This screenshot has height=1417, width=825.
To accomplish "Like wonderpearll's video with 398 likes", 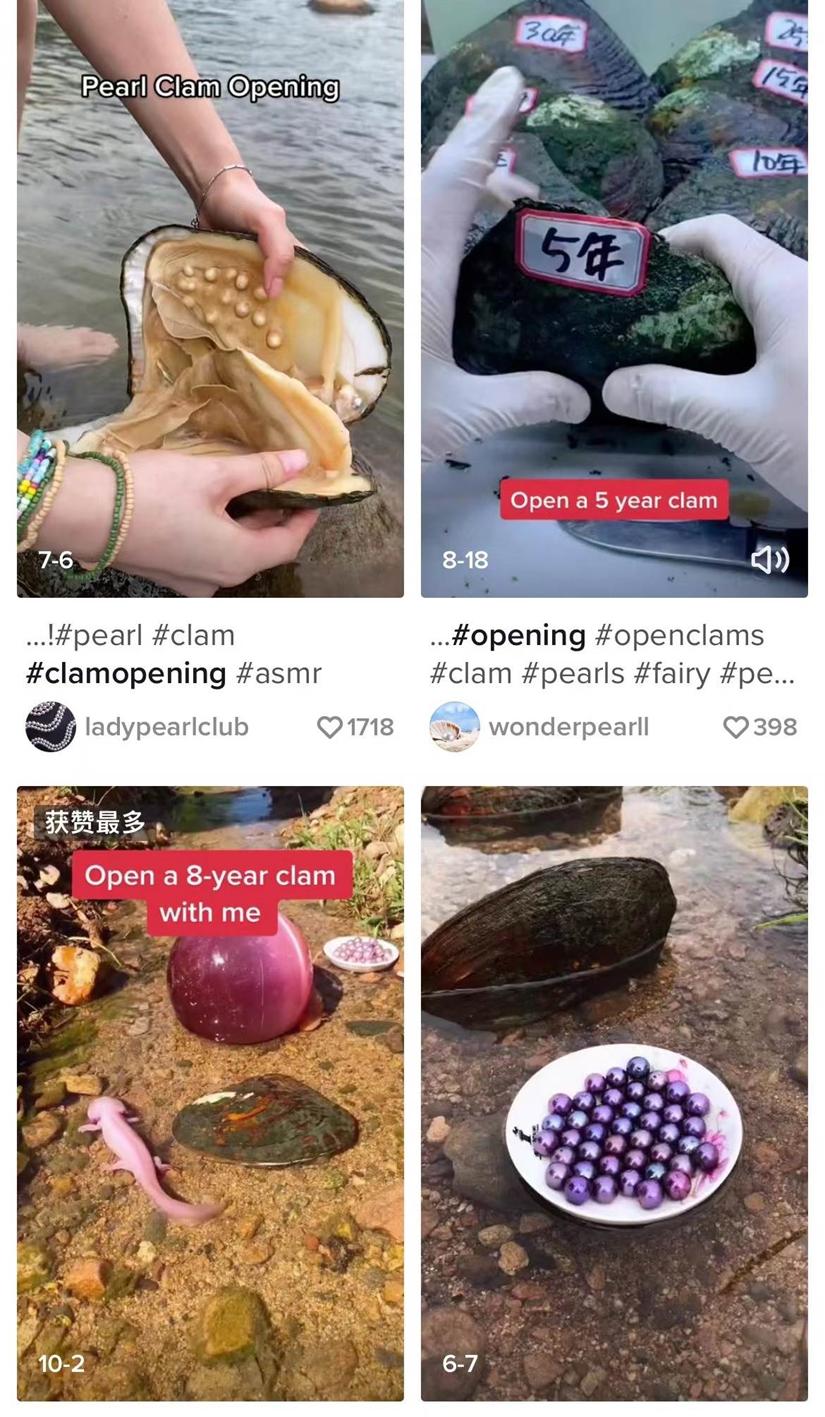I will [735, 727].
